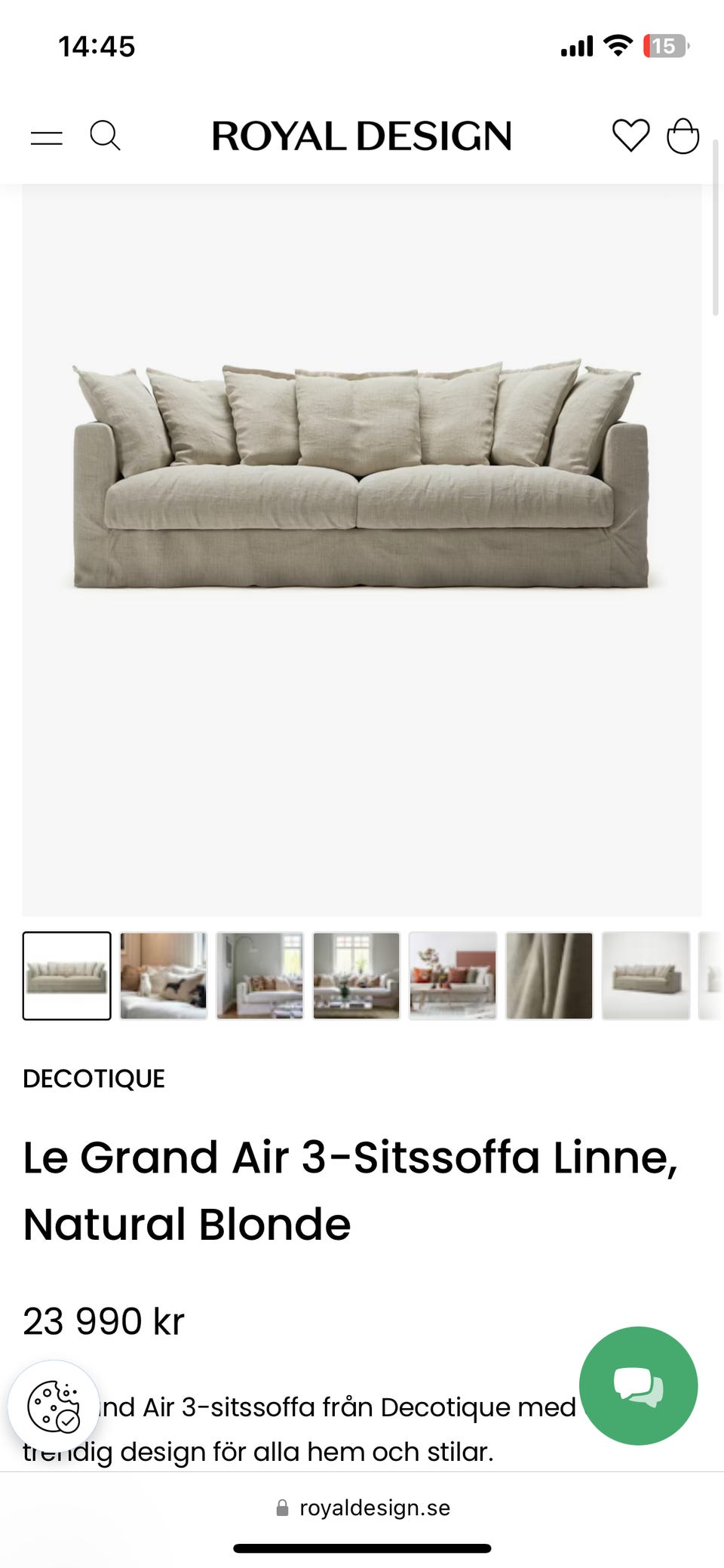The image size is (724, 1568).
Task: Select the thumbnail with the dog on cushions
Action: tap(164, 976)
